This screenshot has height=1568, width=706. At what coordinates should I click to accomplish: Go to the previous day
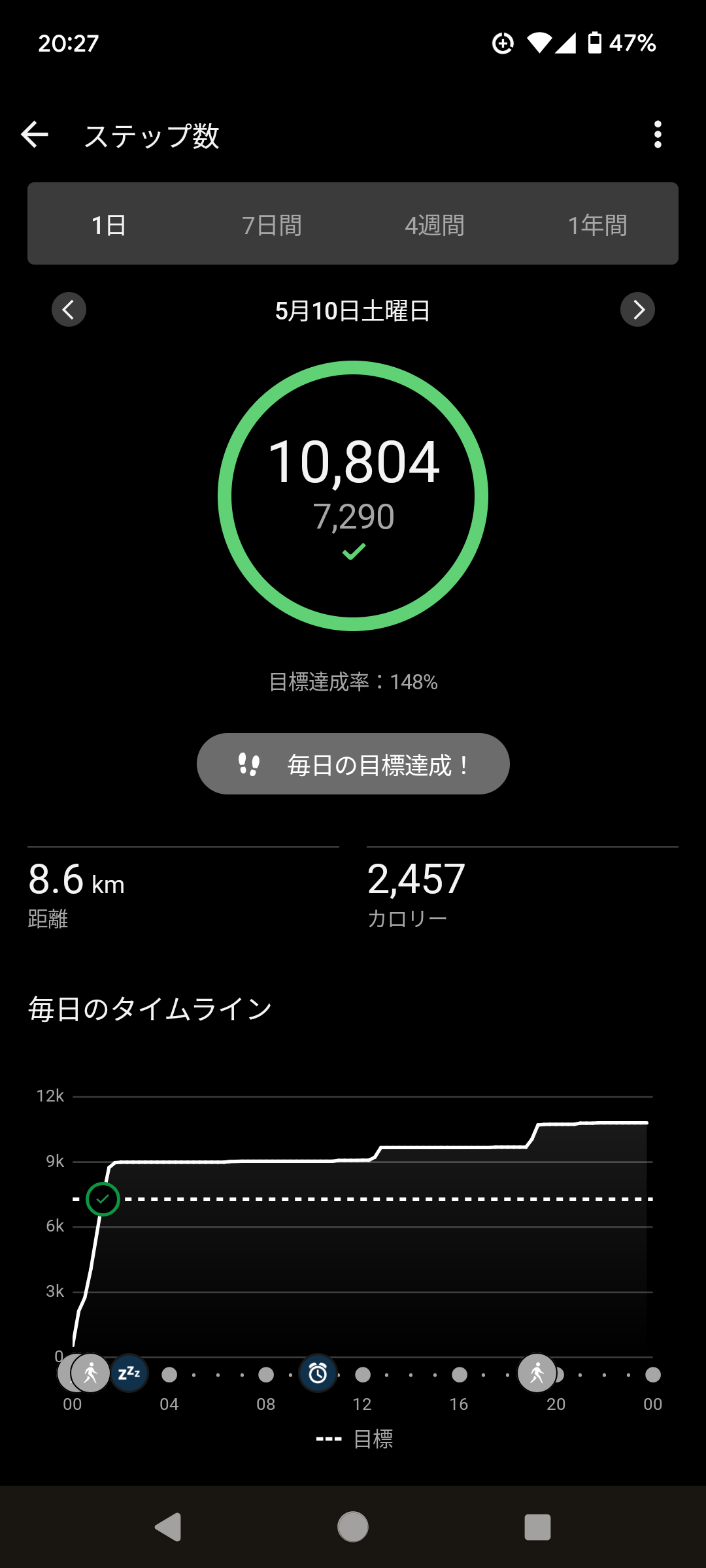pyautogui.click(x=69, y=310)
